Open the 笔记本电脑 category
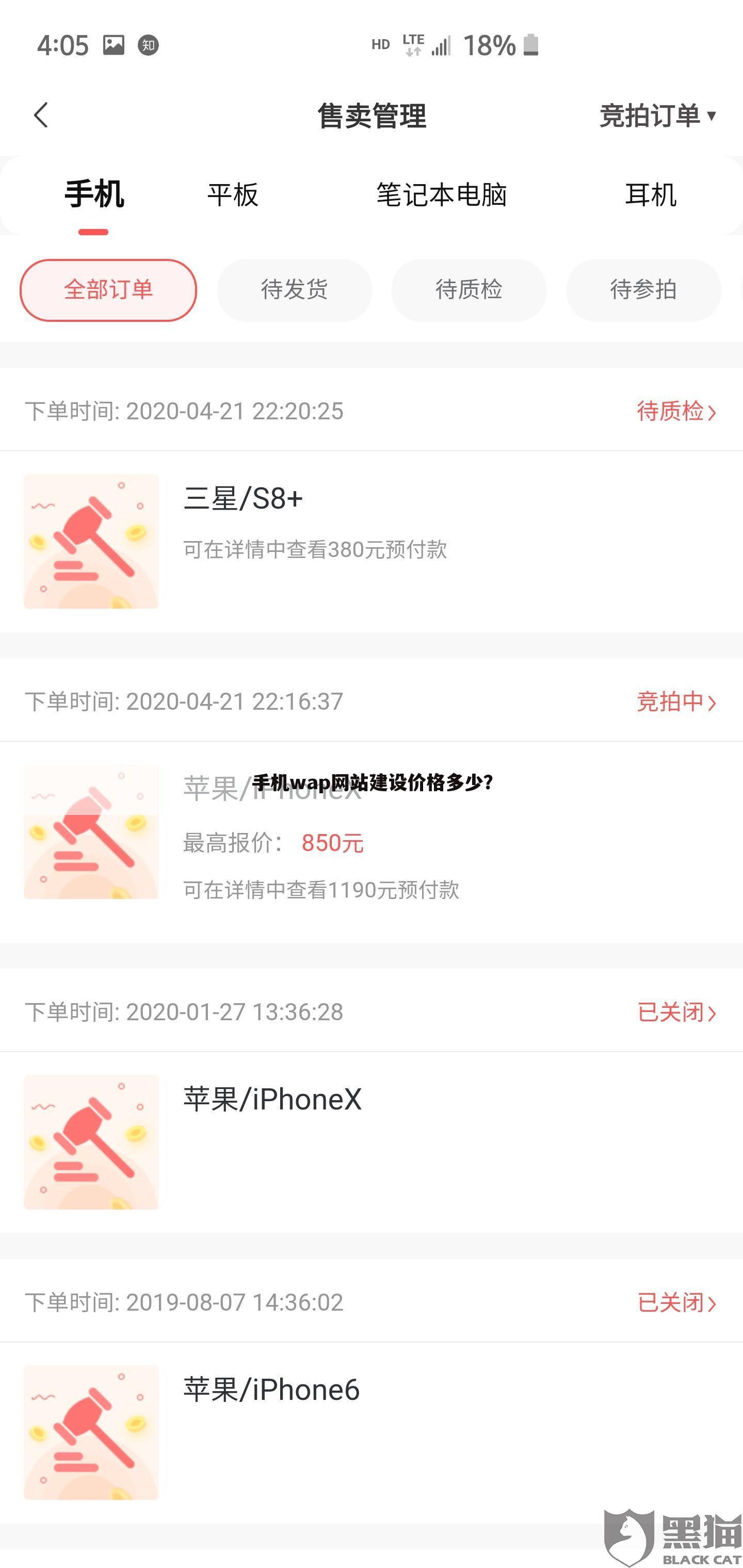The image size is (743, 1568). (443, 195)
